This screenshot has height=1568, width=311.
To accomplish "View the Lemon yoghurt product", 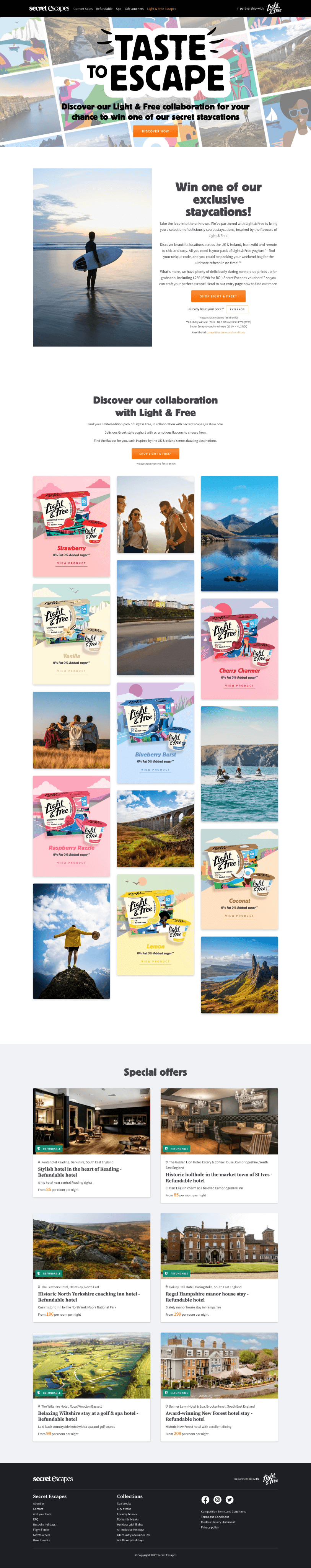I will click(155, 962).
